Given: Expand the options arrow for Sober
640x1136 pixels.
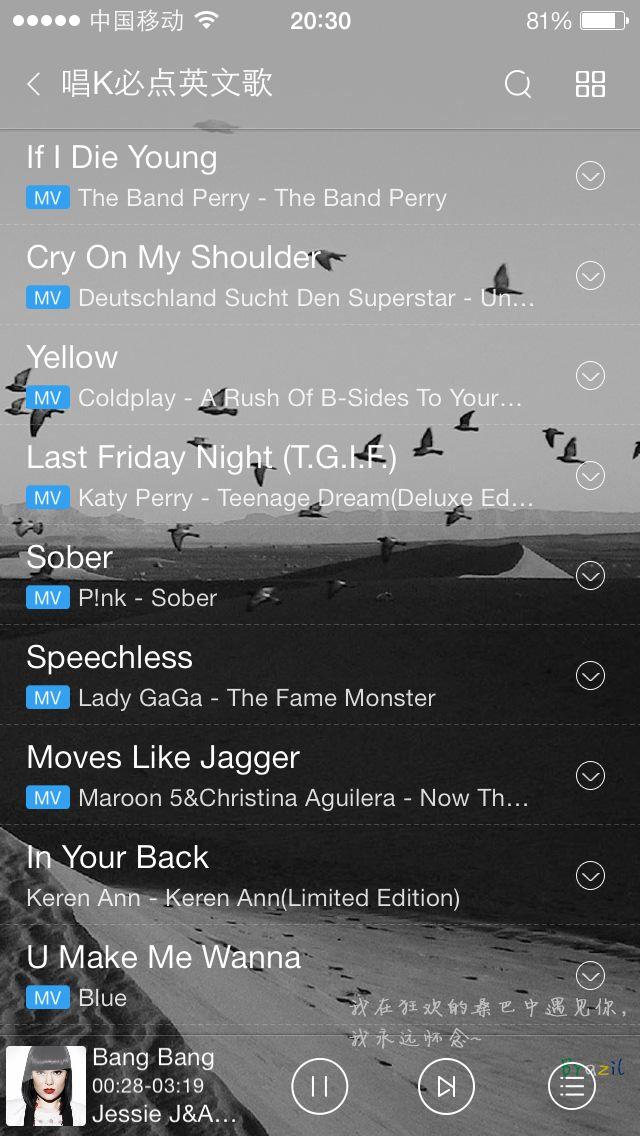Looking at the screenshot, I should pyautogui.click(x=590, y=575).
